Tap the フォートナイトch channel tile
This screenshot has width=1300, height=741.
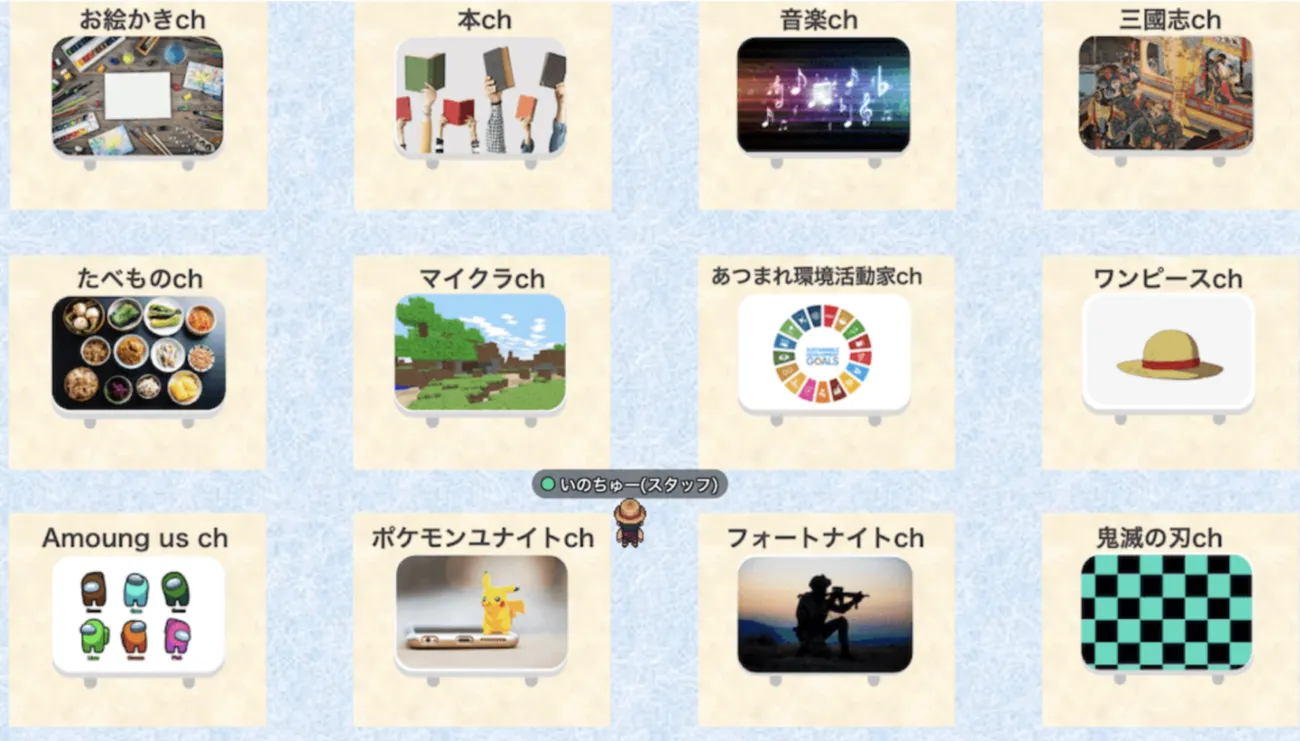tap(824, 613)
